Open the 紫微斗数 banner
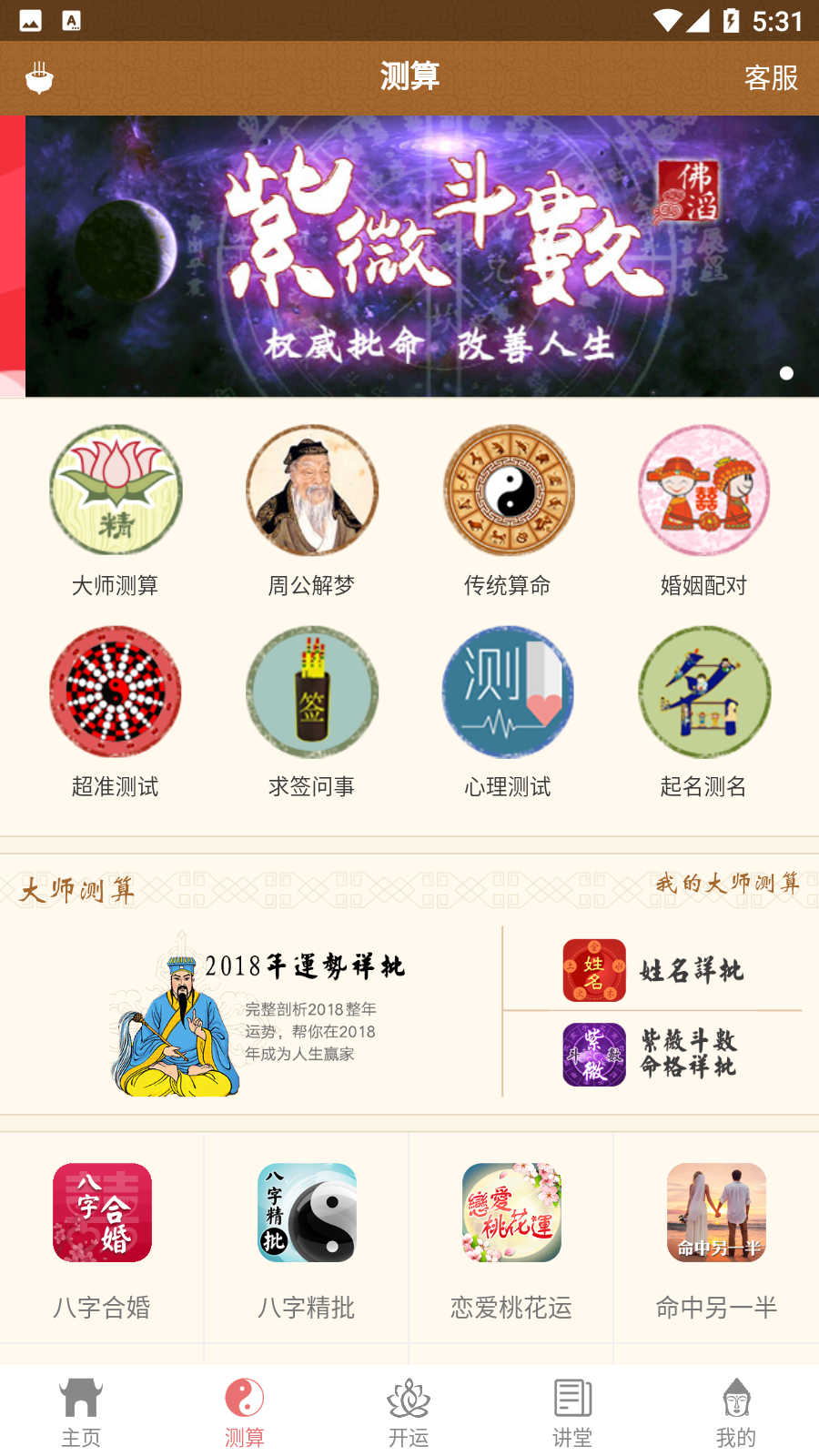Screen dimensions: 819x1456 (422, 257)
